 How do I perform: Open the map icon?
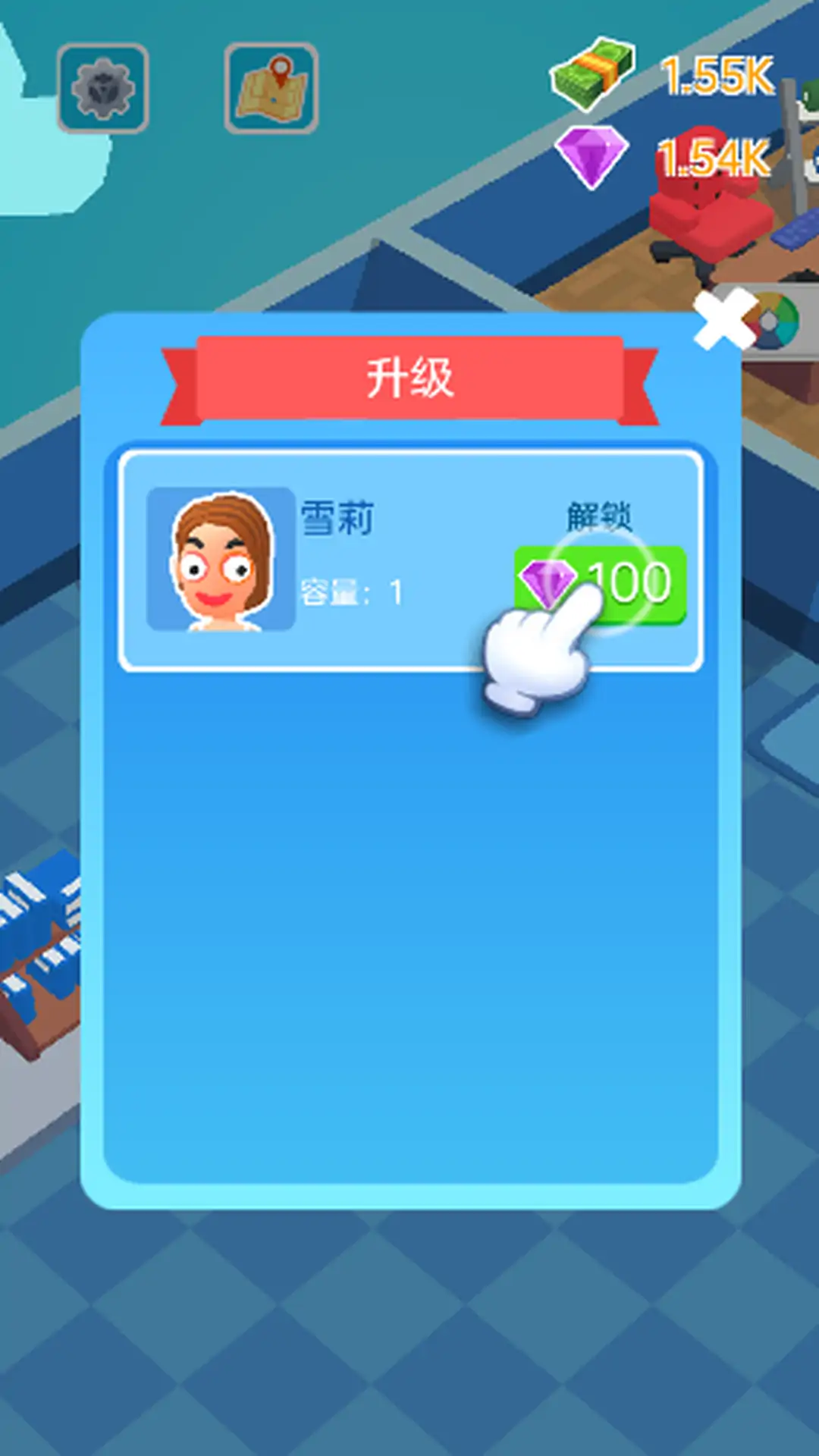click(x=271, y=89)
